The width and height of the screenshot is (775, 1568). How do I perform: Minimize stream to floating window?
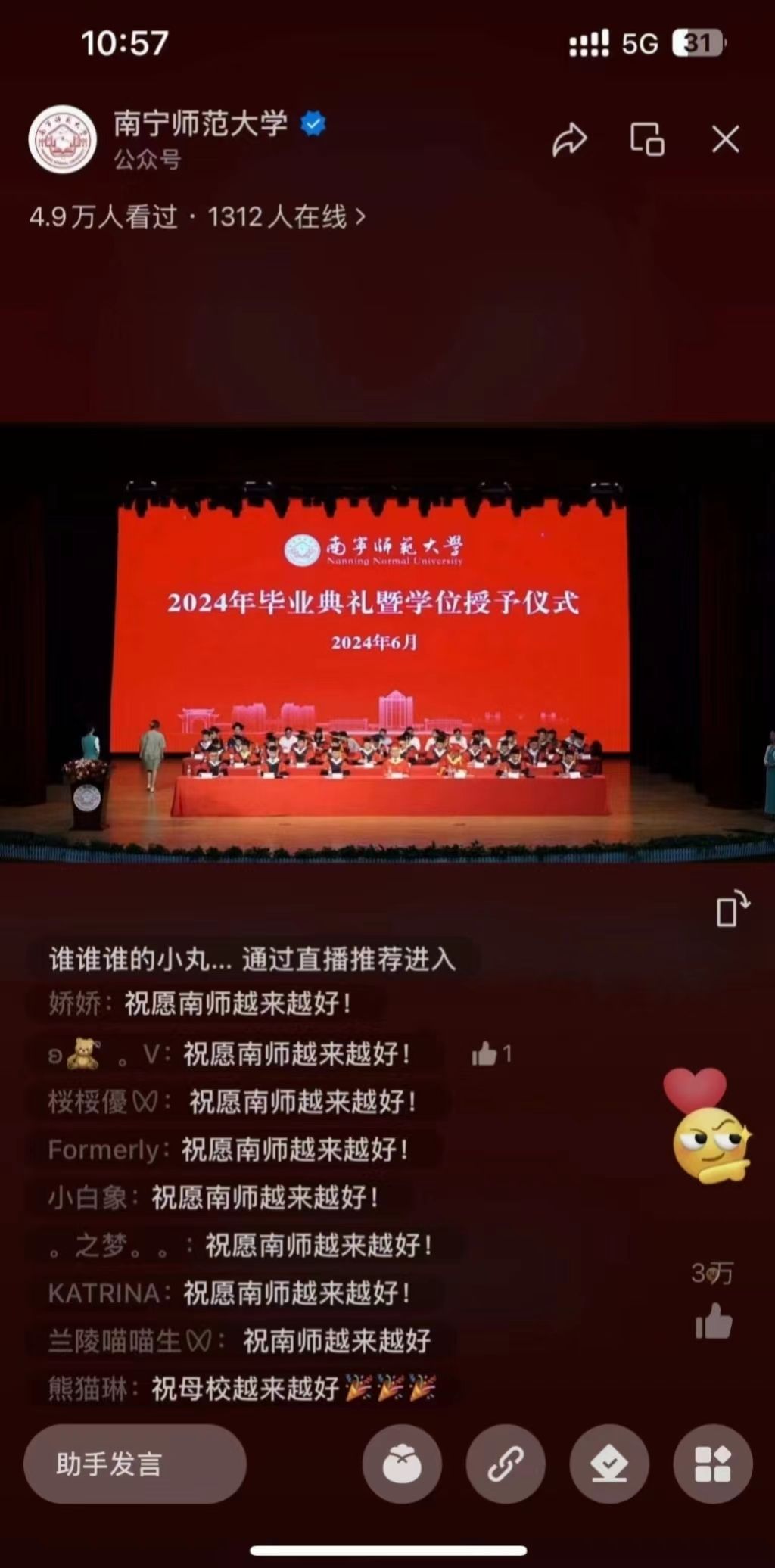[647, 139]
